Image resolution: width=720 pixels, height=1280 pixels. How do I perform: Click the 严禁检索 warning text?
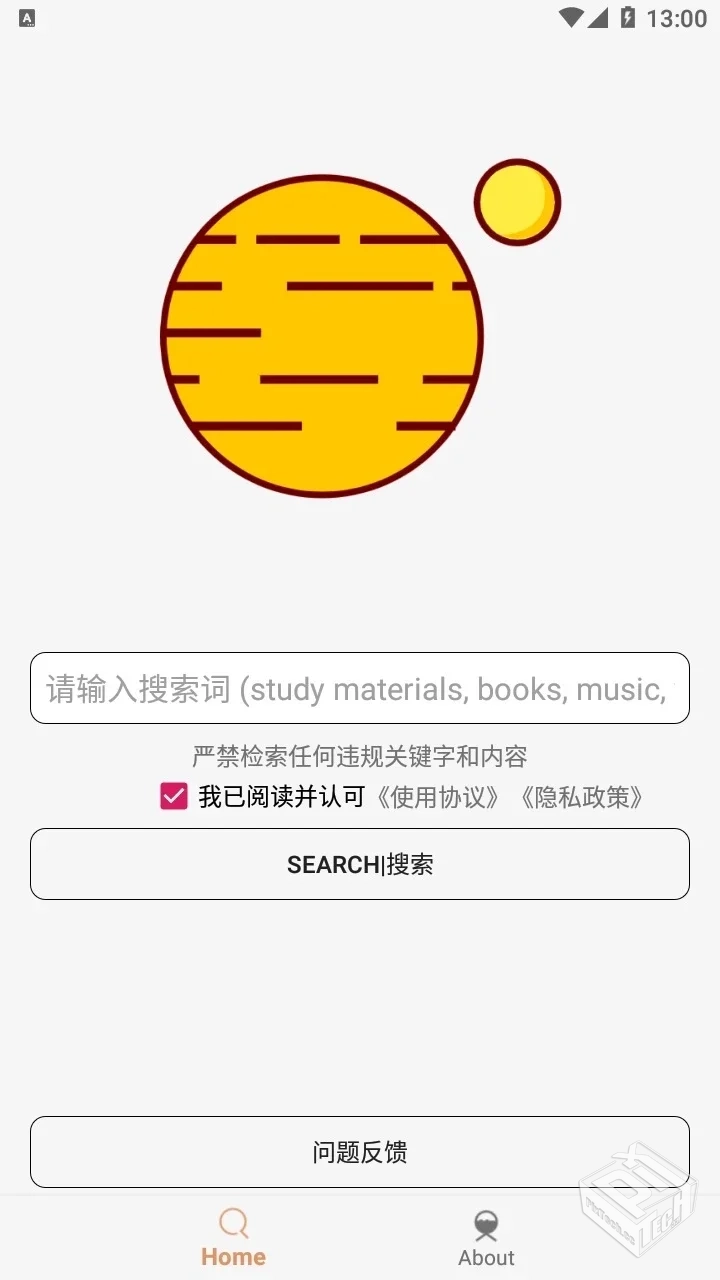click(x=359, y=757)
